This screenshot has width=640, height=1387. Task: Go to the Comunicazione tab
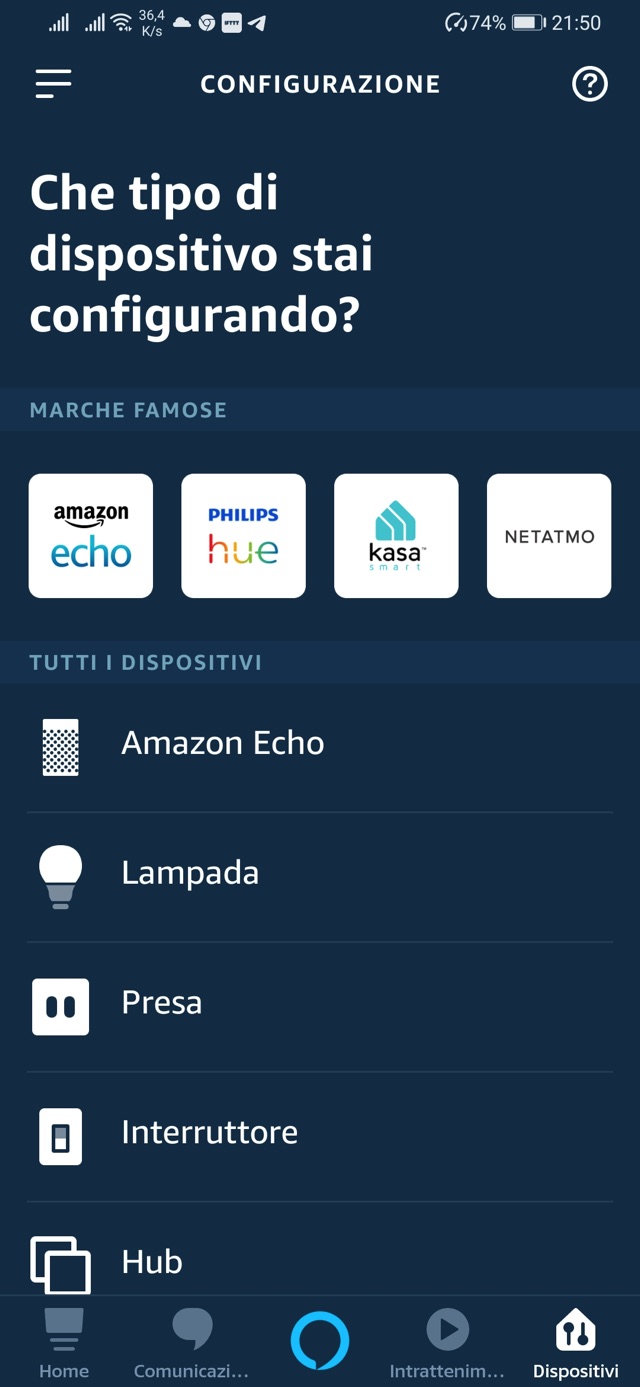192,1343
